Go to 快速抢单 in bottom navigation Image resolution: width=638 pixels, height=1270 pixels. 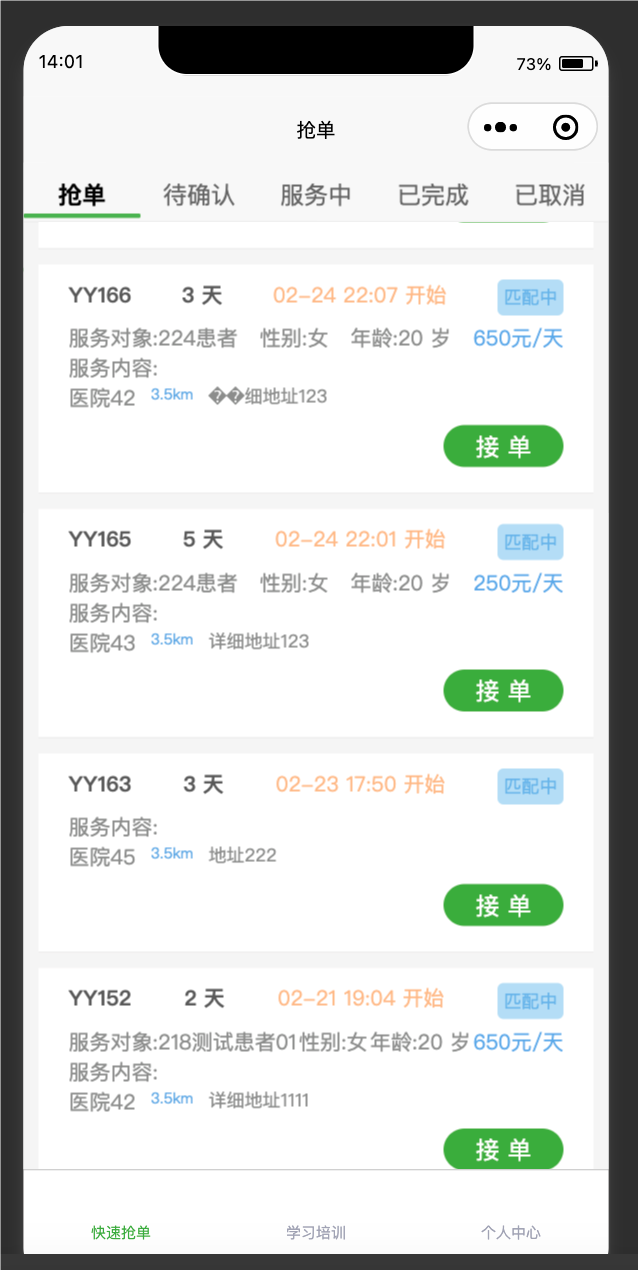tap(121, 1232)
